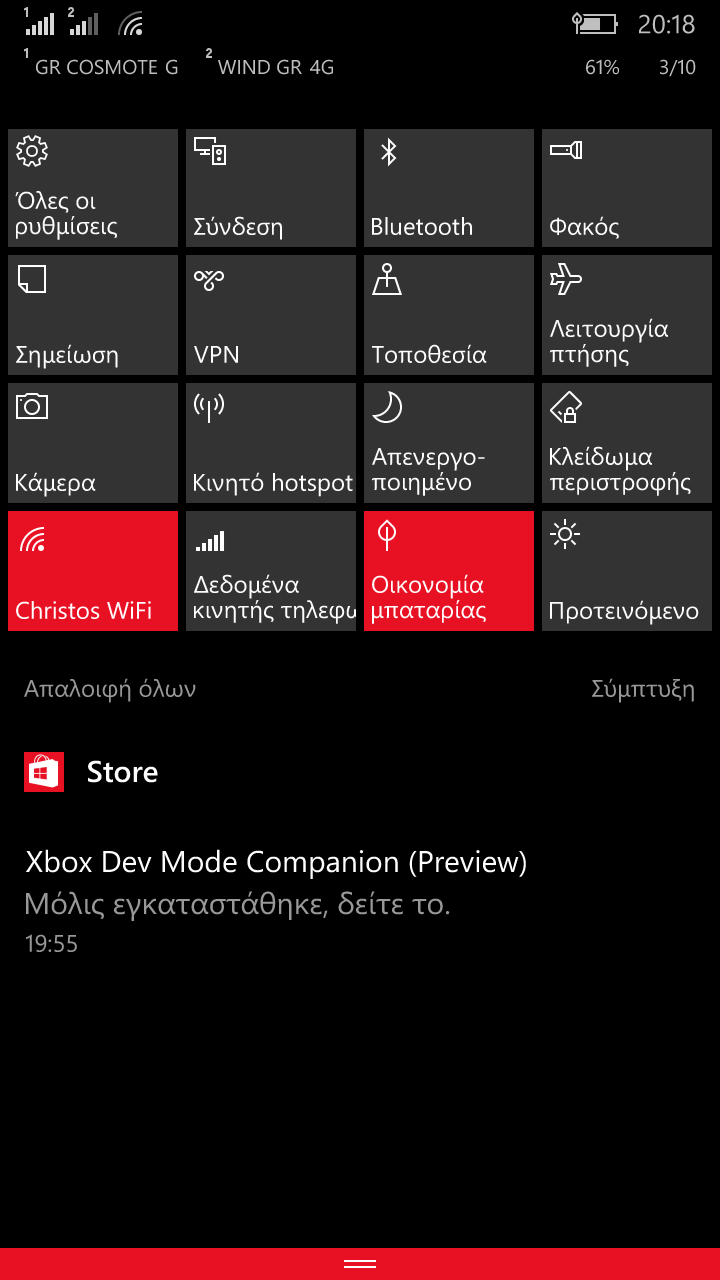Toggle quiet hours Απενεργοποιημένο tile
Screen dimensions: 720x1280
[x=449, y=443]
